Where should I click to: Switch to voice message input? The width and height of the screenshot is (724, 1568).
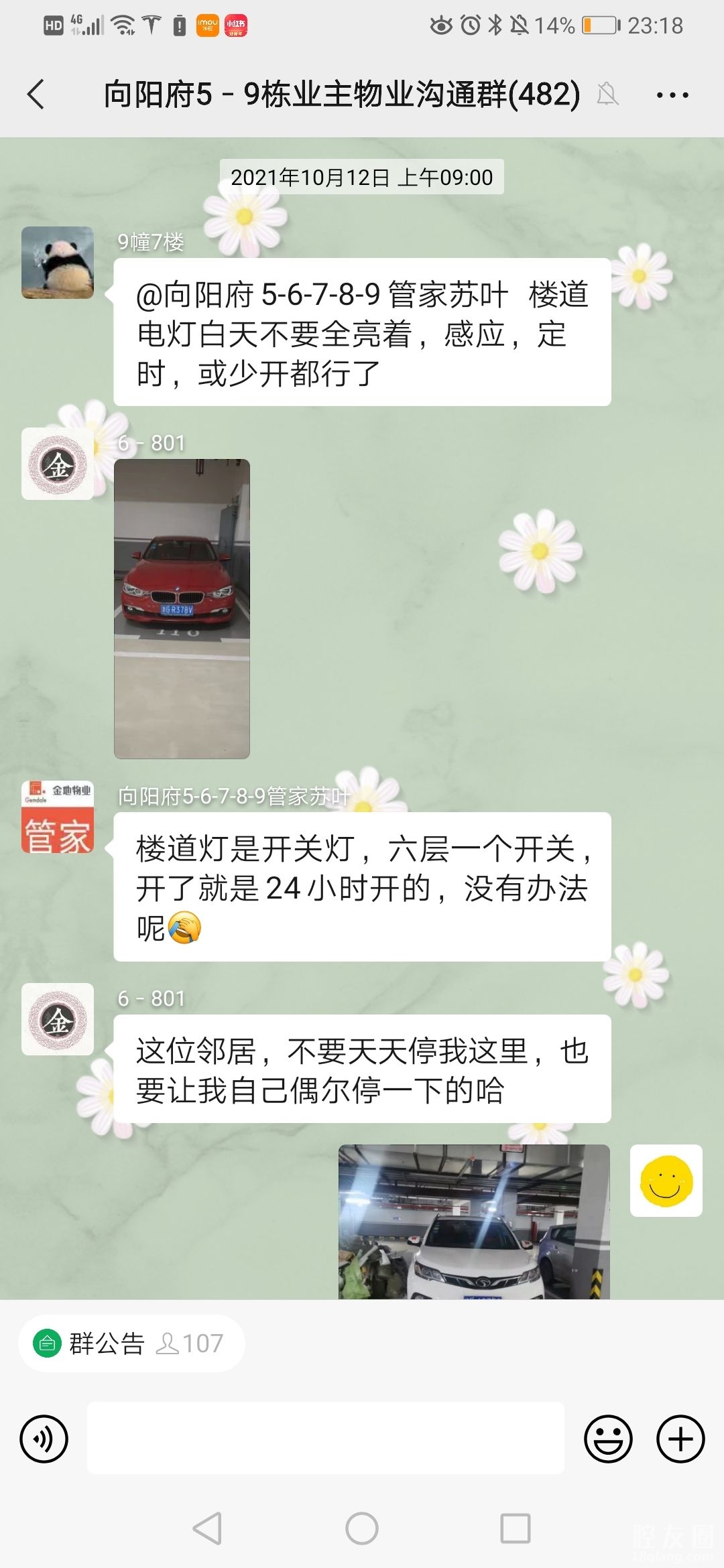44,1439
